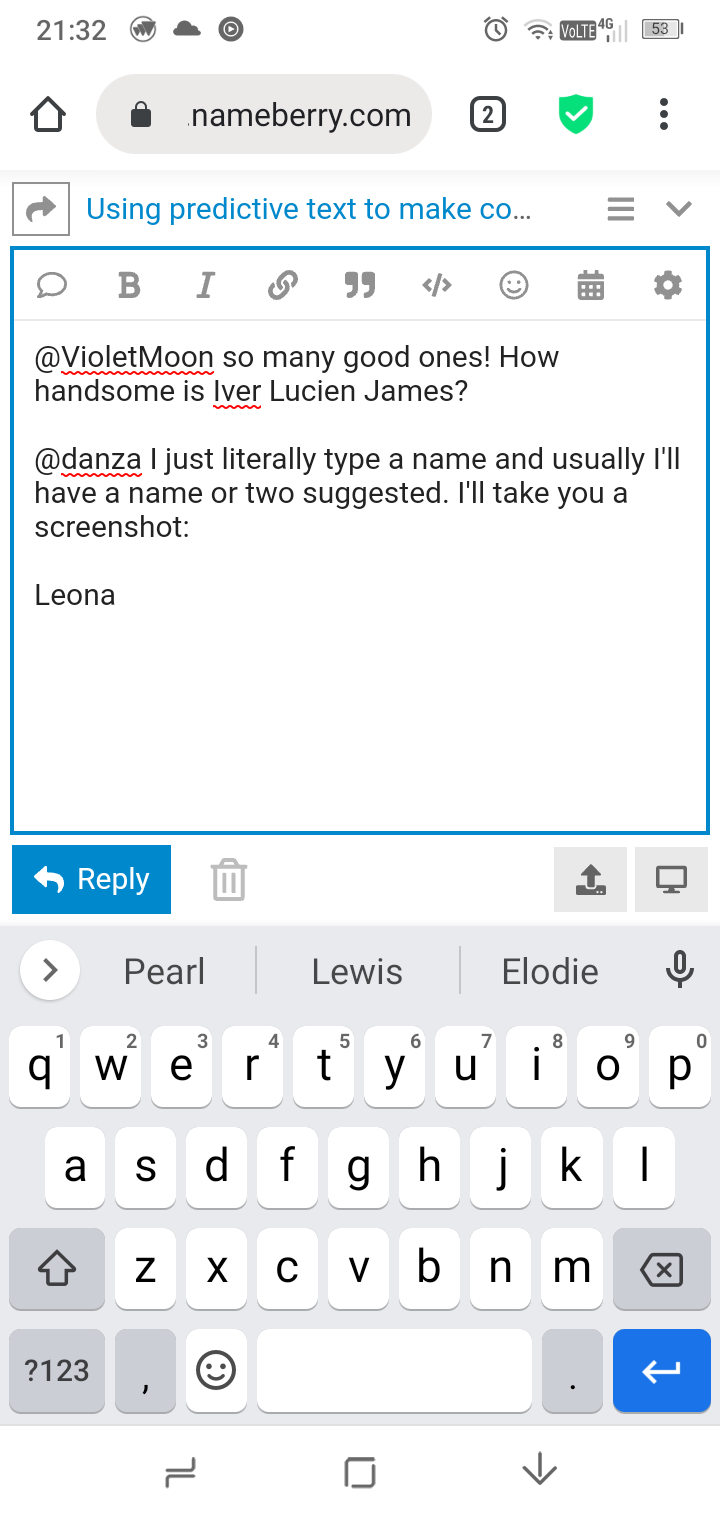Open the browser tab switcher

pyautogui.click(x=487, y=115)
